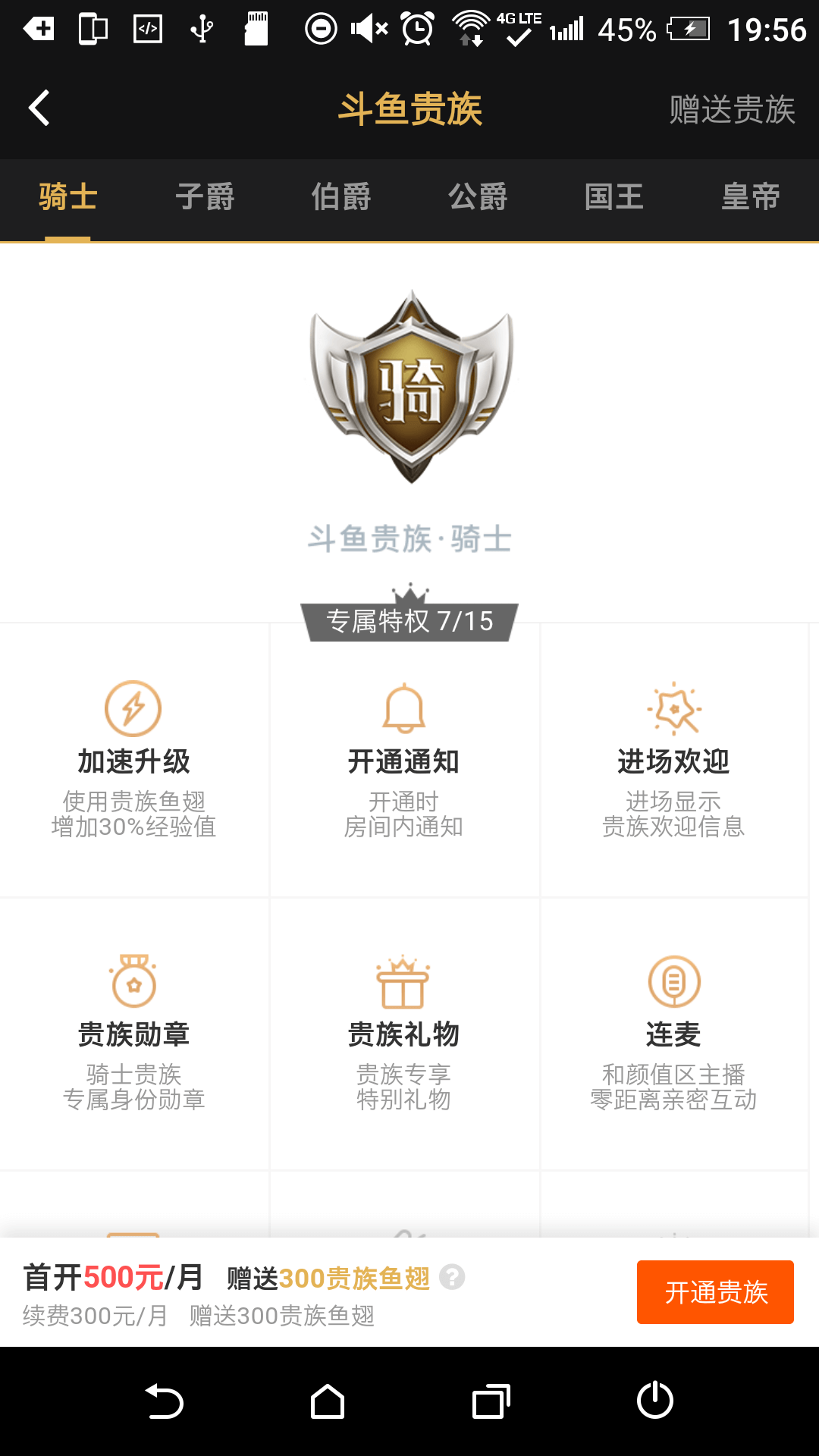Open the help icon beside 贵族鱼翅
Screen dimensions: 819x1456
[452, 1277]
